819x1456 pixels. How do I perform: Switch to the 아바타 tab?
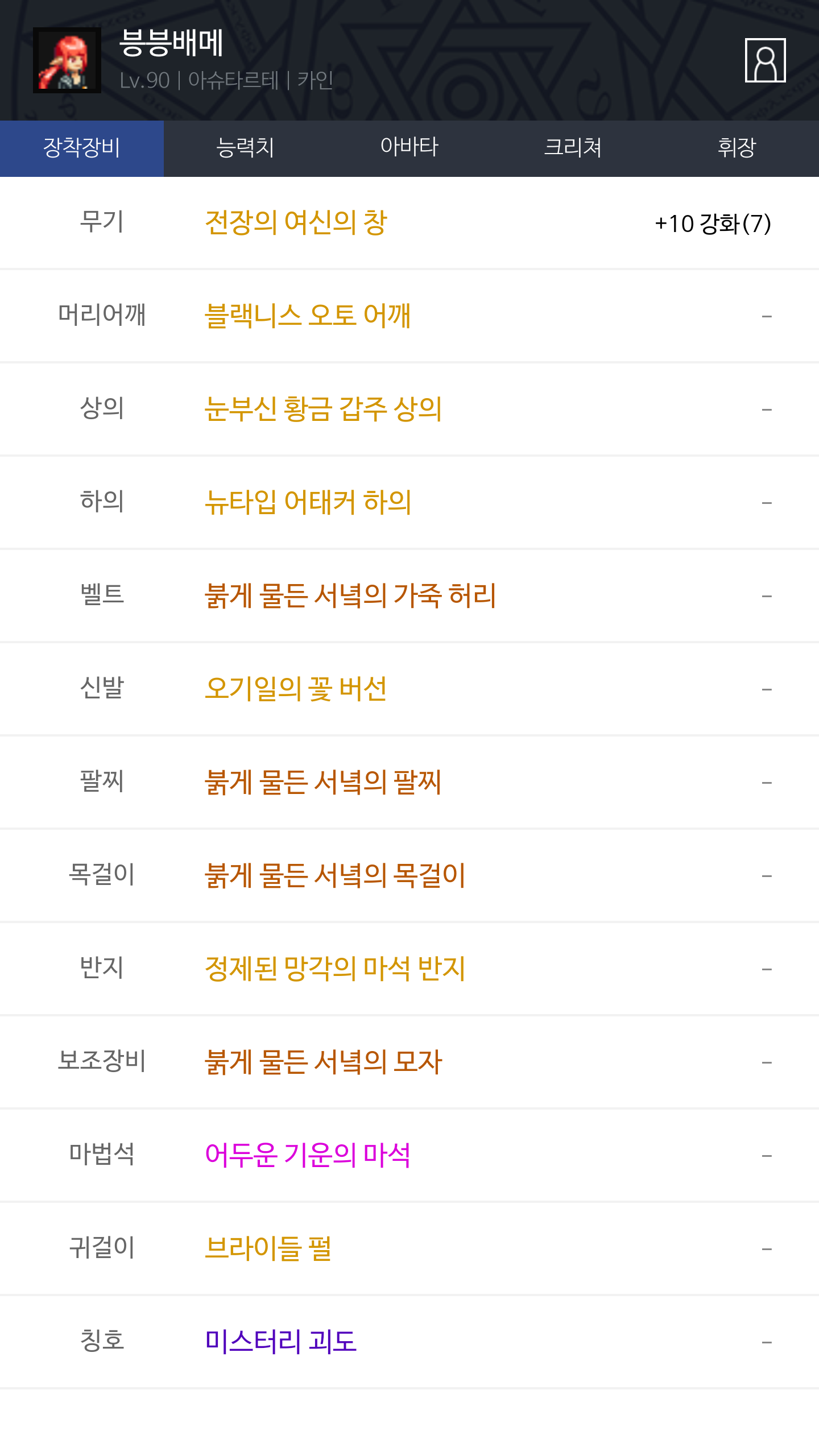click(x=409, y=148)
